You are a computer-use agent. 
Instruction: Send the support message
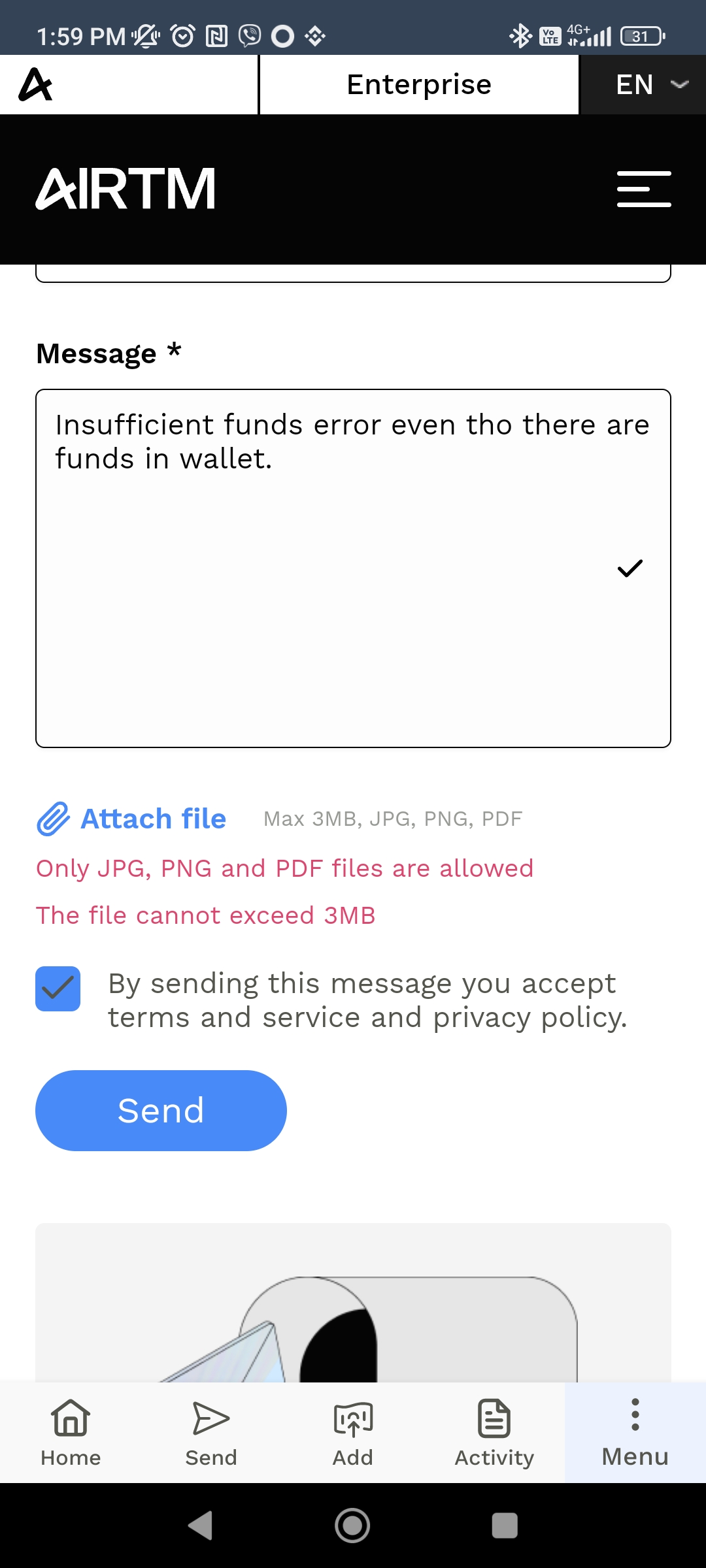pos(161,1111)
